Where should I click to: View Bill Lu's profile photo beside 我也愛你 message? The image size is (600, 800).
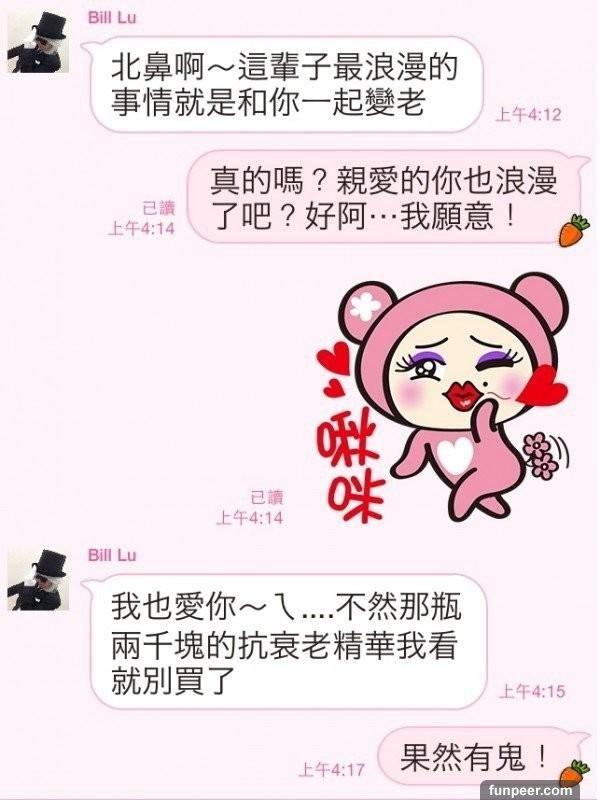pos(37,581)
